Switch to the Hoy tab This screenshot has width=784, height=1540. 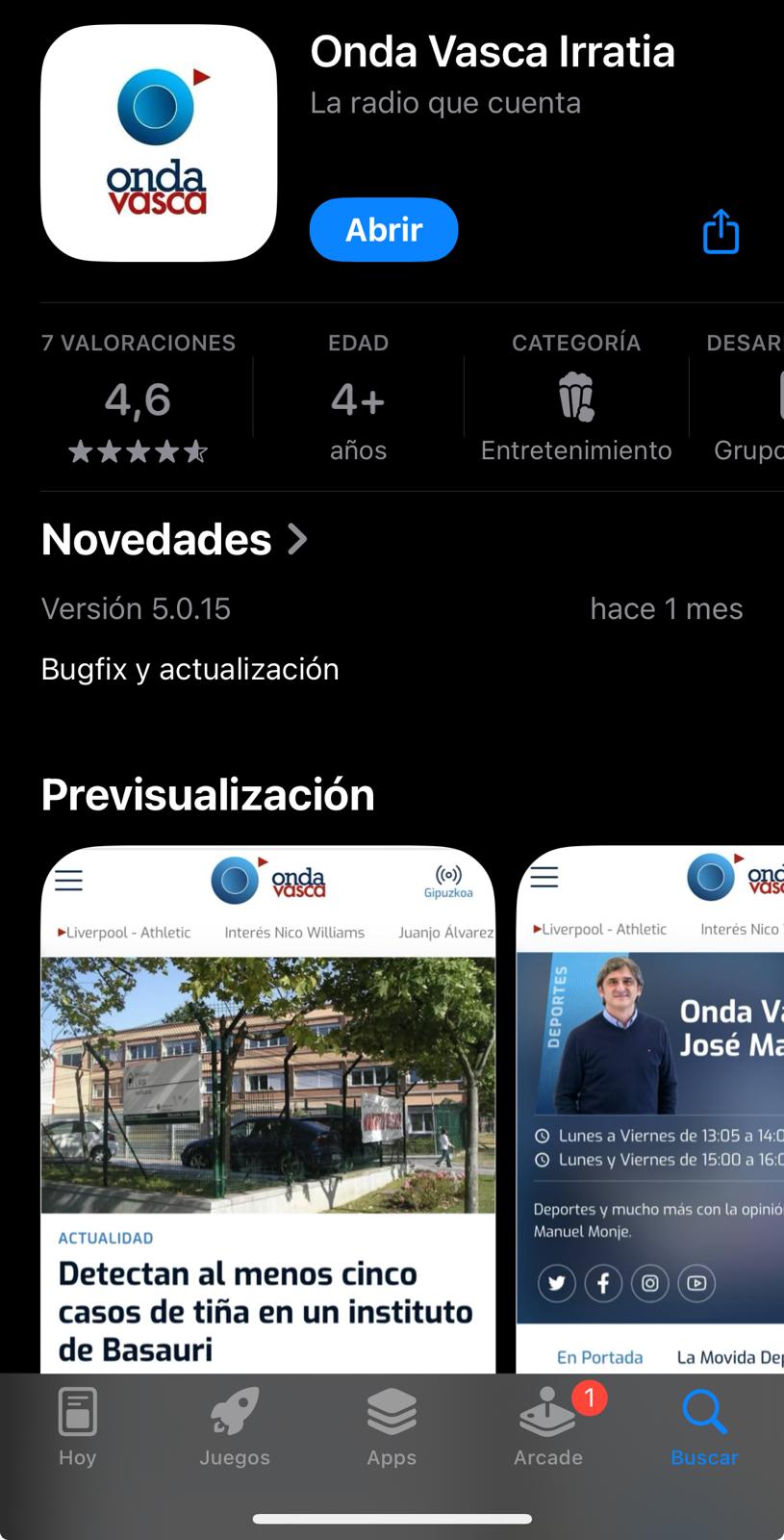[x=77, y=1426]
